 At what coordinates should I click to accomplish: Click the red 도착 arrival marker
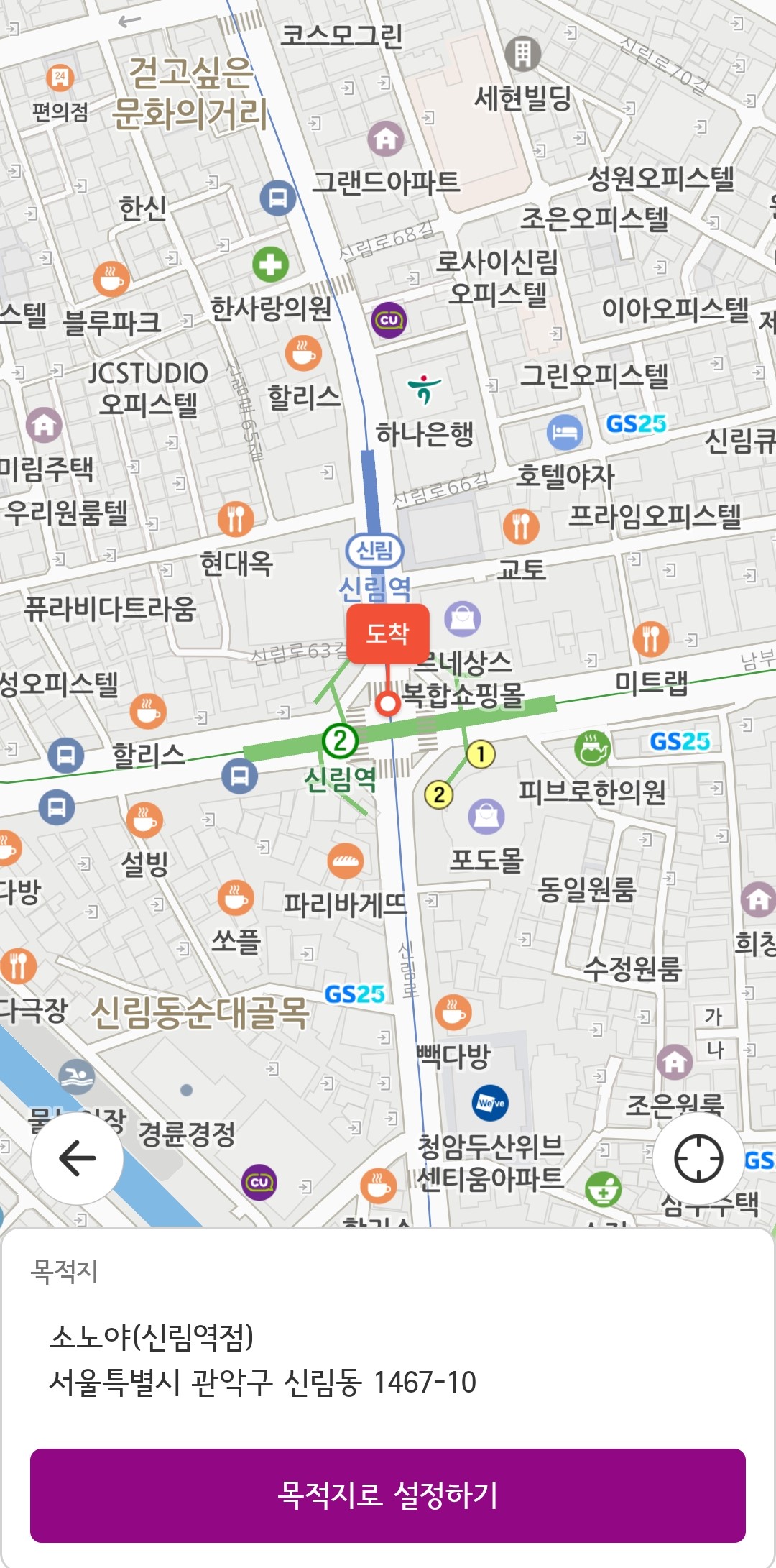click(x=388, y=633)
